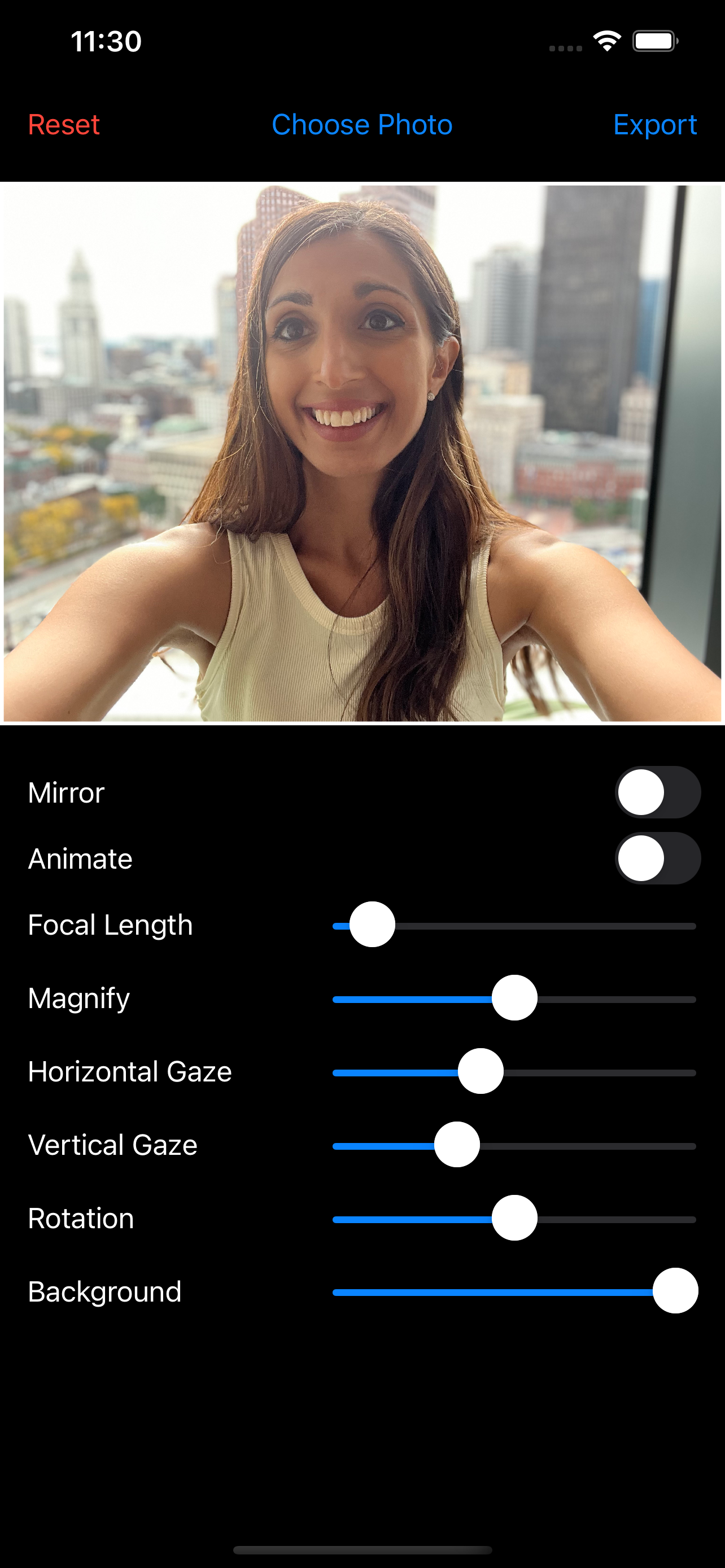The width and height of the screenshot is (725, 1568).
Task: Move the Horizontal Gaze slider
Action: coord(481,1072)
